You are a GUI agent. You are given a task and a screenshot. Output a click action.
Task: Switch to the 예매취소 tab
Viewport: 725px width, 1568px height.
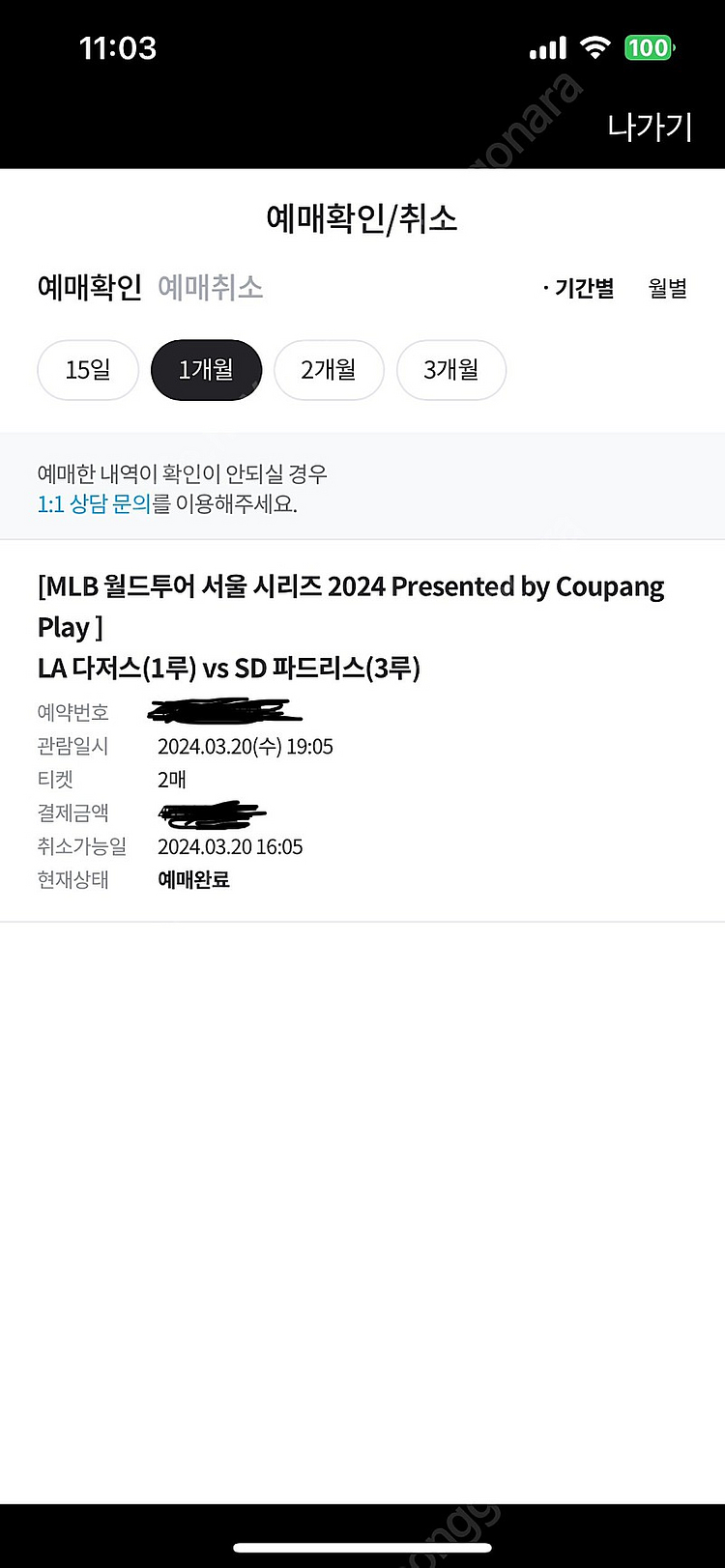(x=210, y=287)
